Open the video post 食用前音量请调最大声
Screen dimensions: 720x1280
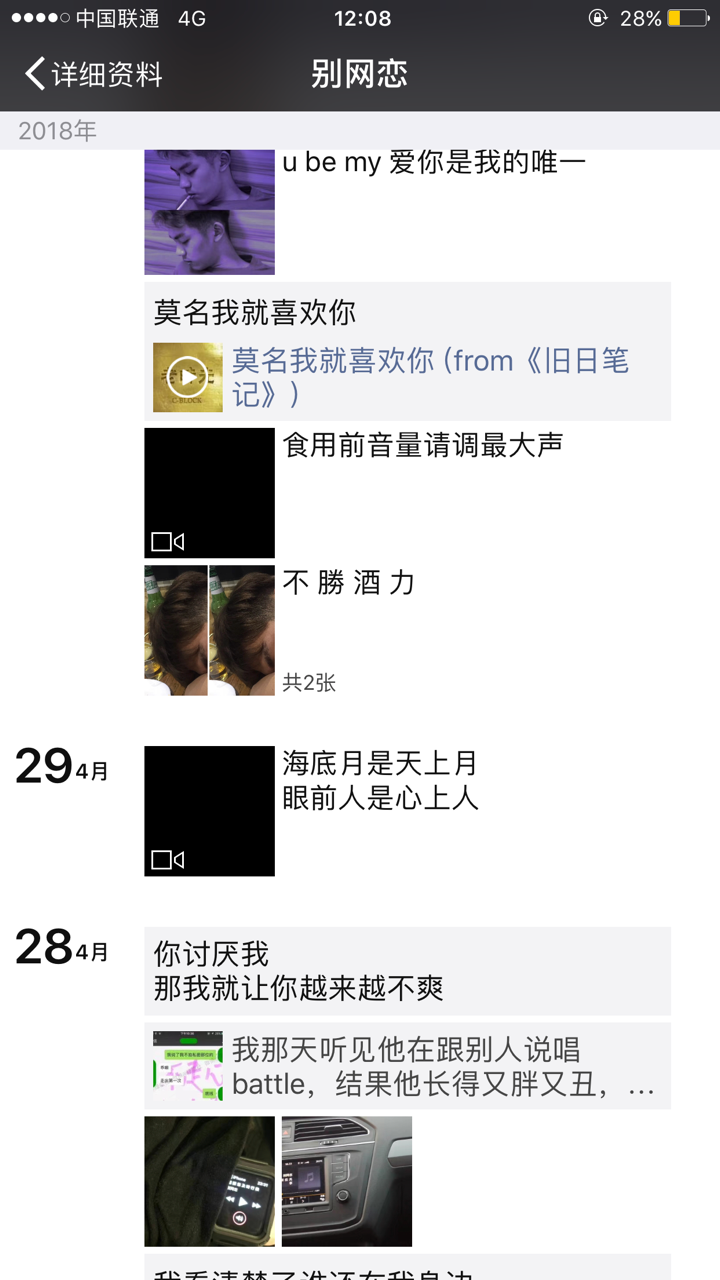click(x=209, y=493)
